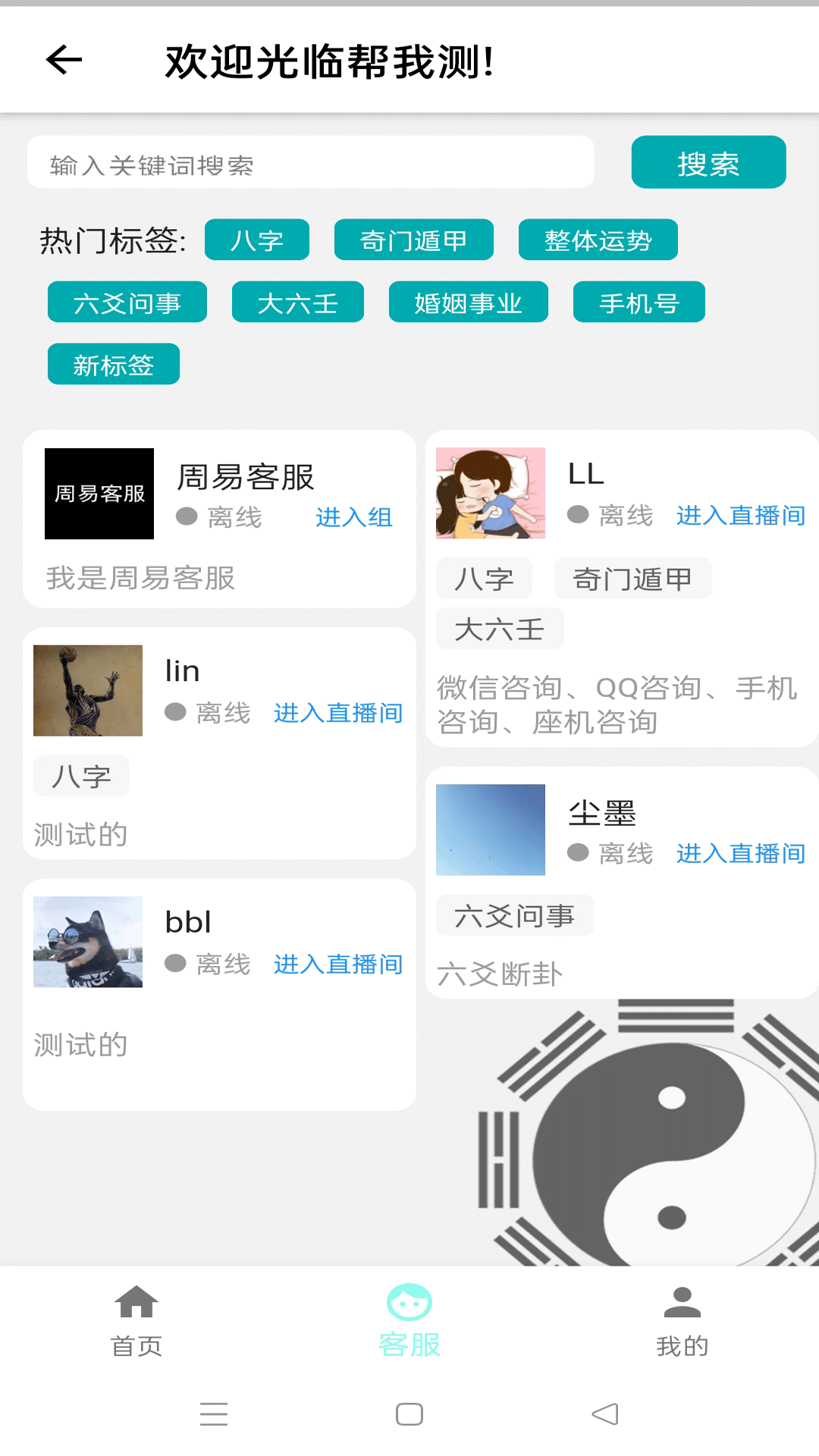Filter by the 整体运势 tag
The height and width of the screenshot is (1456, 819).
click(598, 240)
